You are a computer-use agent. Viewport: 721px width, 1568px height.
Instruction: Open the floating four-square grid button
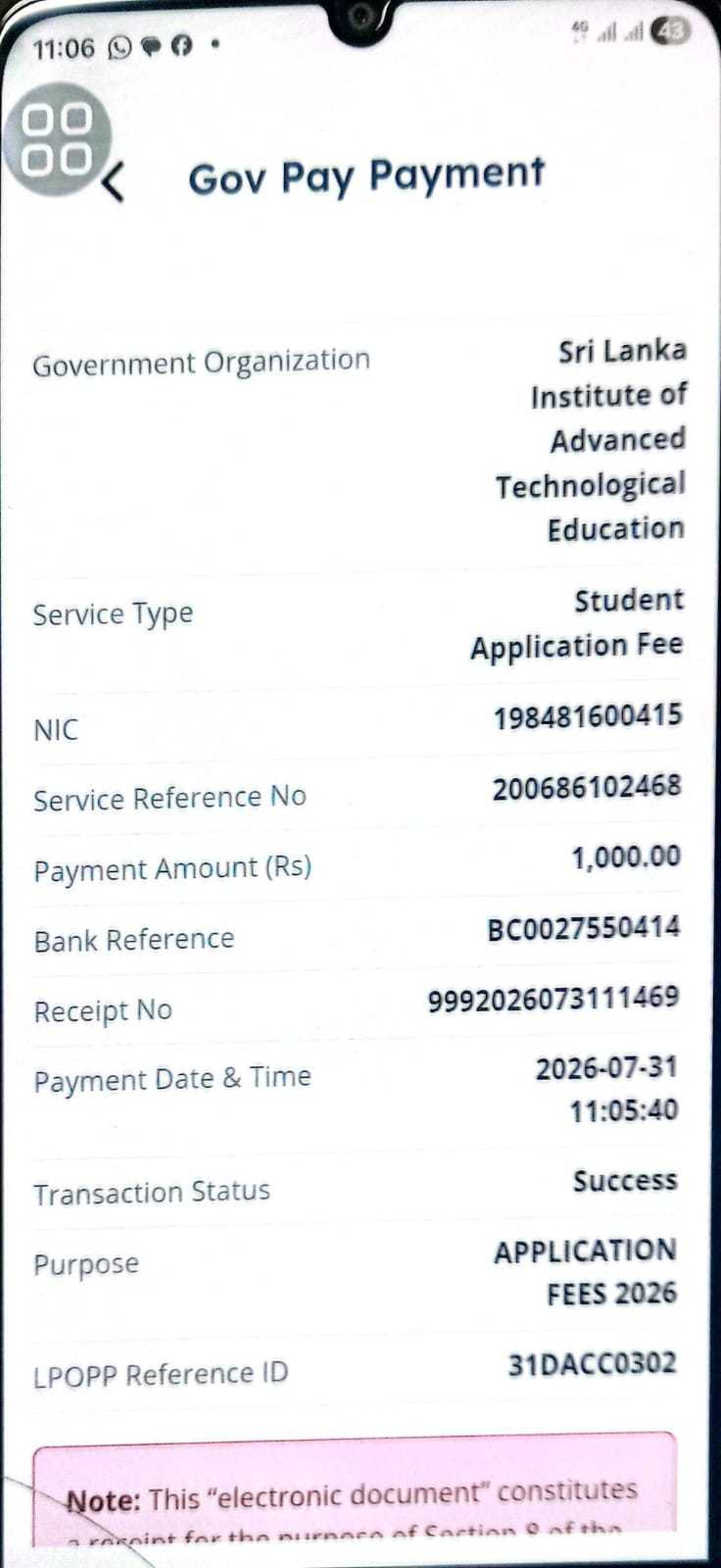click(x=57, y=139)
